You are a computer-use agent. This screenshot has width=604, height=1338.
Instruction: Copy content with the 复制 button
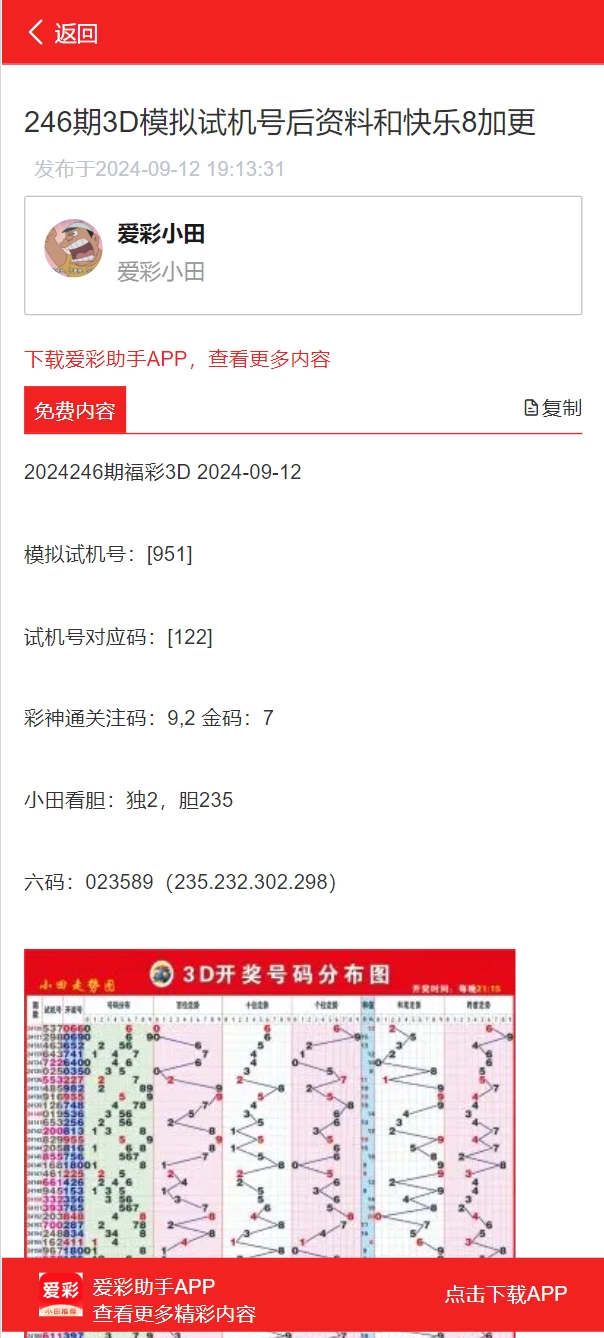[553, 408]
